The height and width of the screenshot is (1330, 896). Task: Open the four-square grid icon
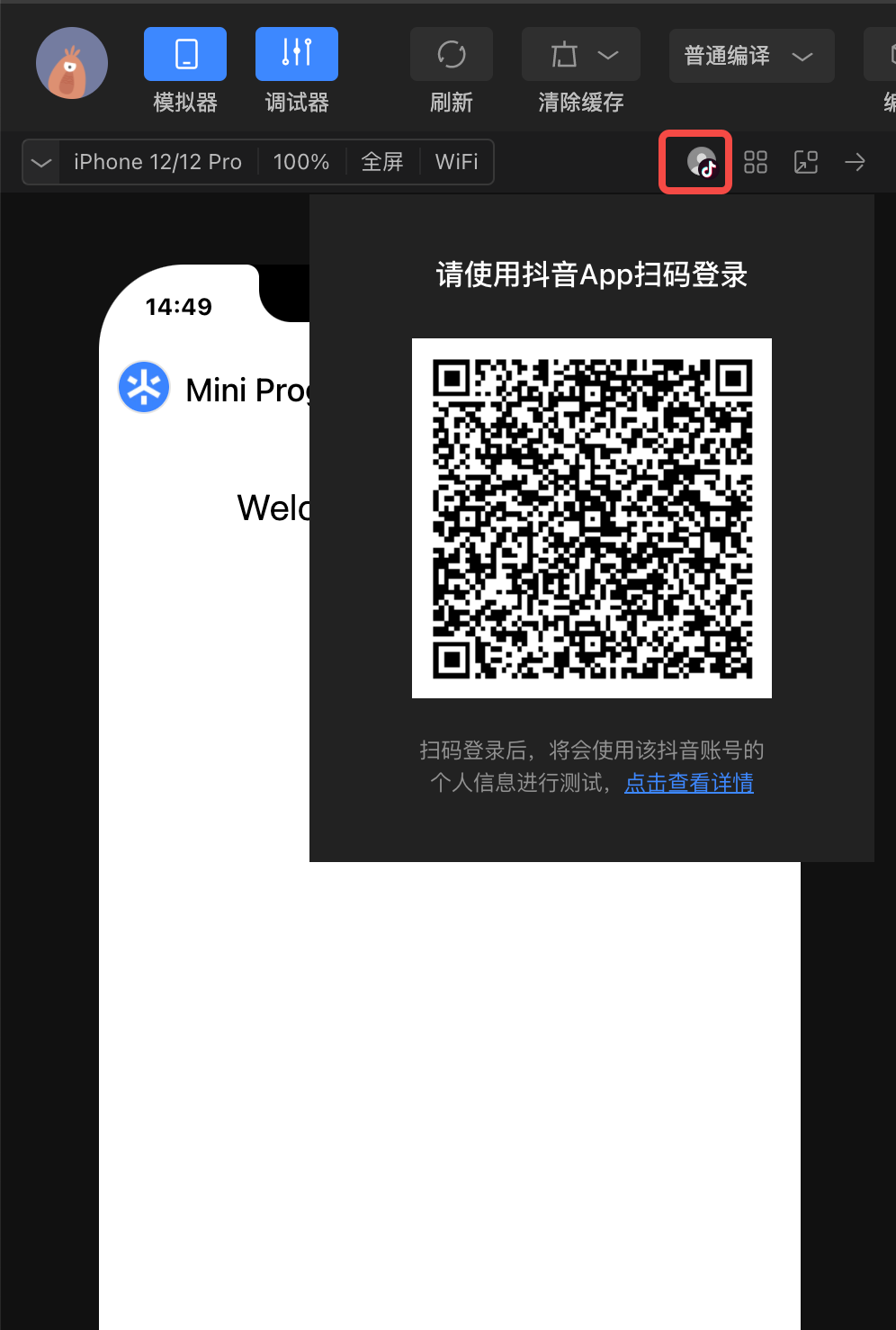(x=756, y=162)
